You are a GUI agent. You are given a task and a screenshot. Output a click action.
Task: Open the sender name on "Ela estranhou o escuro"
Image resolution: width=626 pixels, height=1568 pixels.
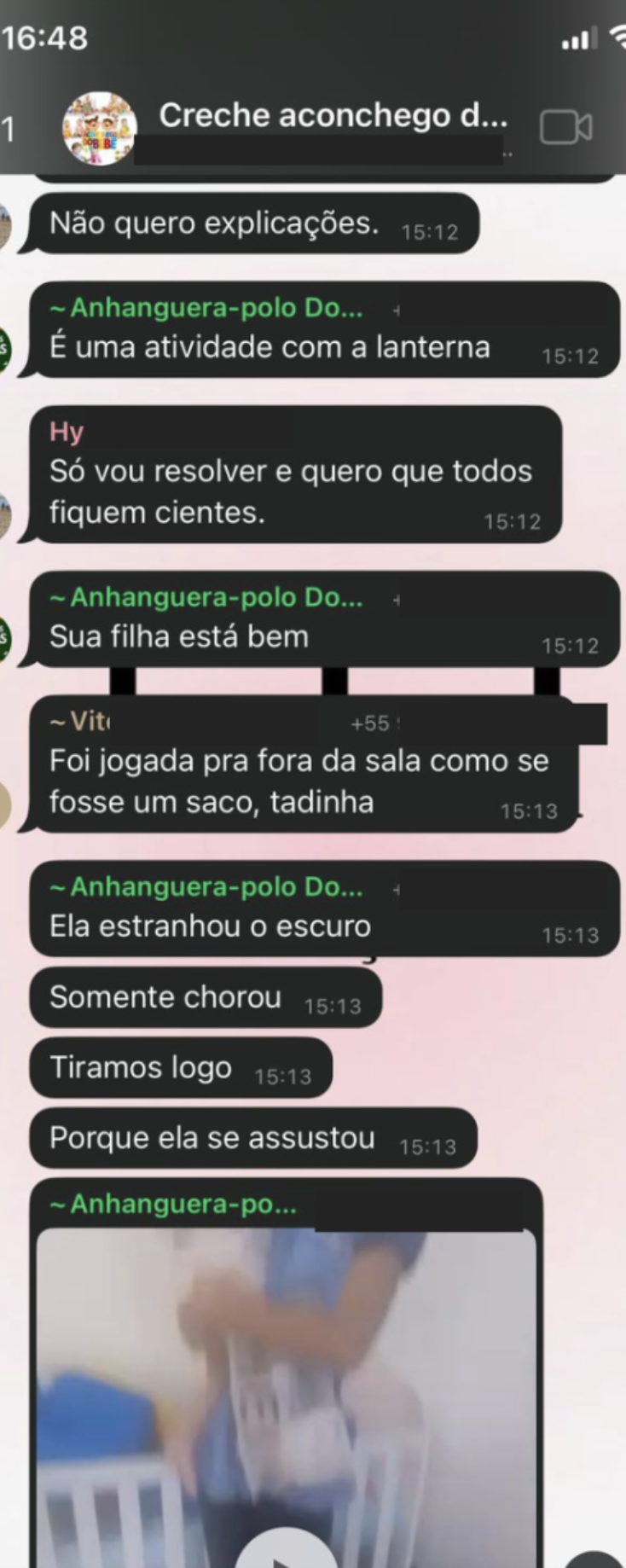click(206, 887)
